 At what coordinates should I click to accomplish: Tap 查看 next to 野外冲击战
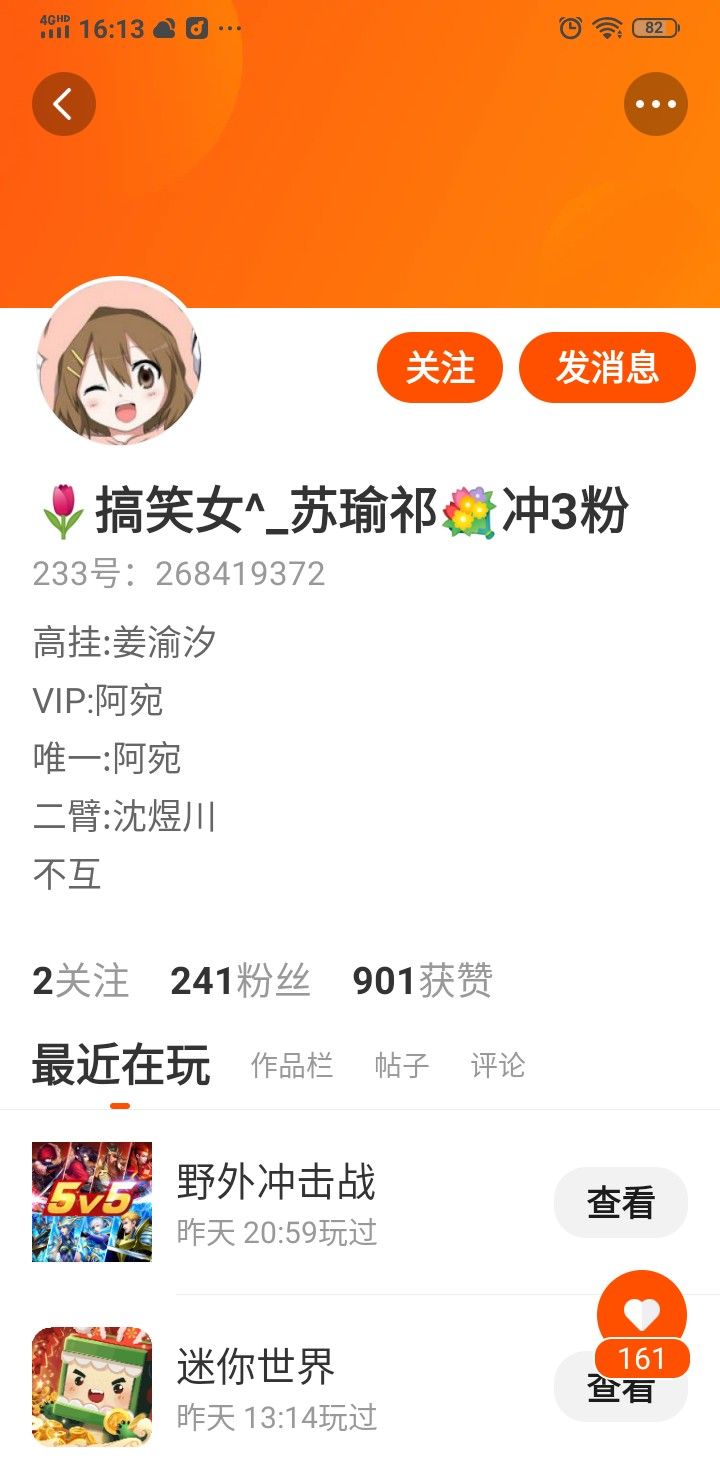(621, 1202)
